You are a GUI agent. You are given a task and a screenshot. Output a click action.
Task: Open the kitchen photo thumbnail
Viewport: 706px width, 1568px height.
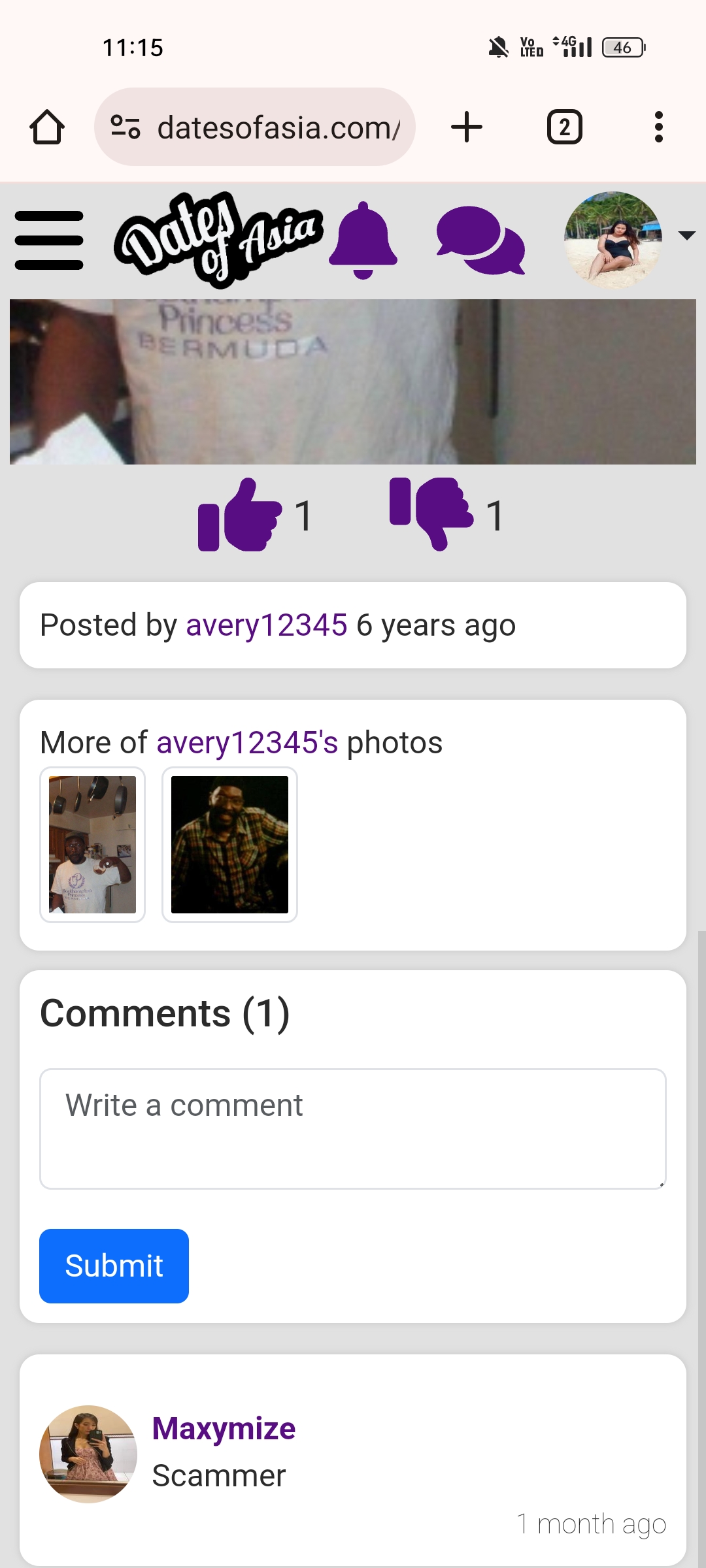coord(92,845)
